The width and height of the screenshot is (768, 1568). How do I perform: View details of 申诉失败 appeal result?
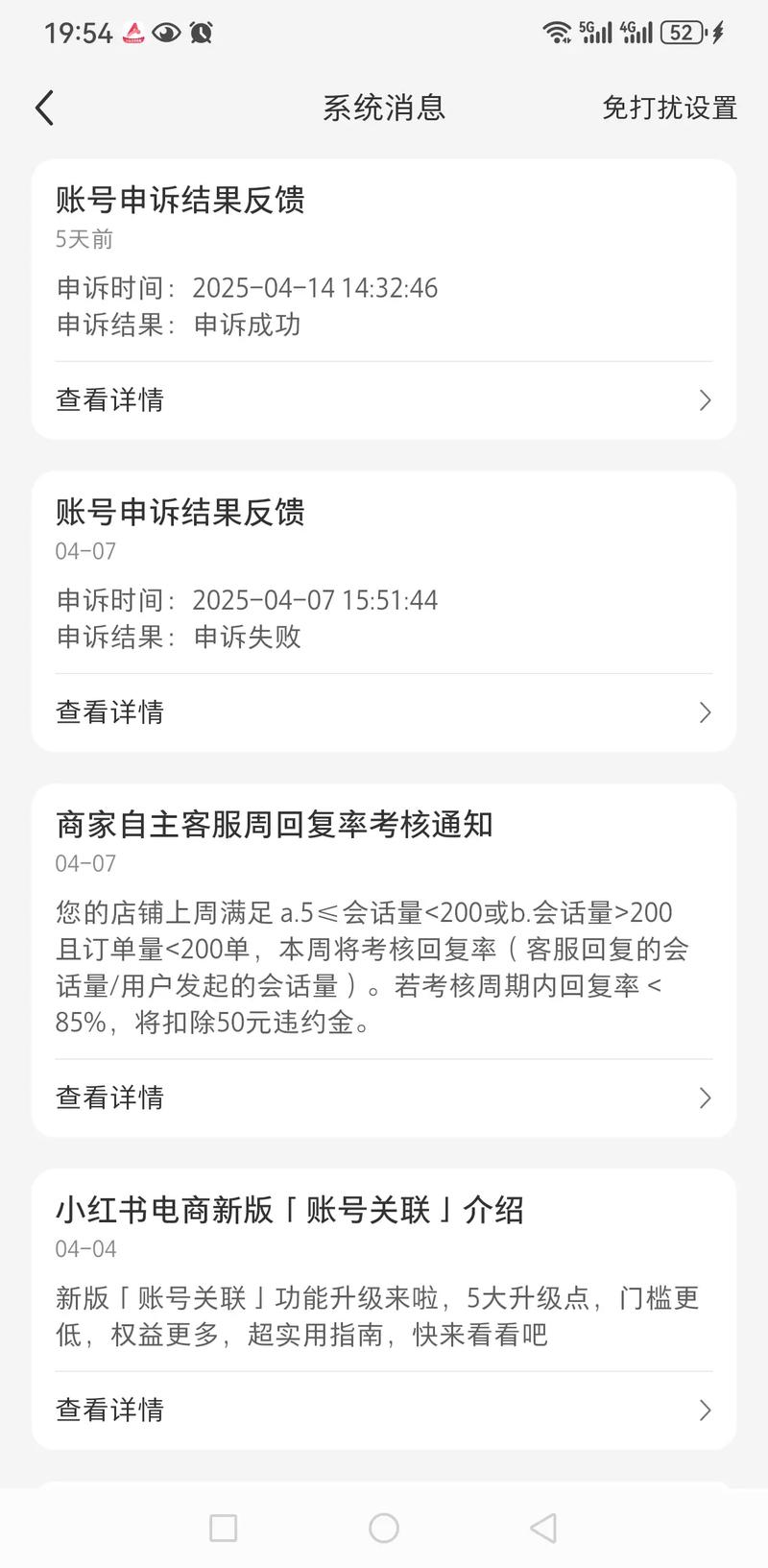click(x=383, y=712)
